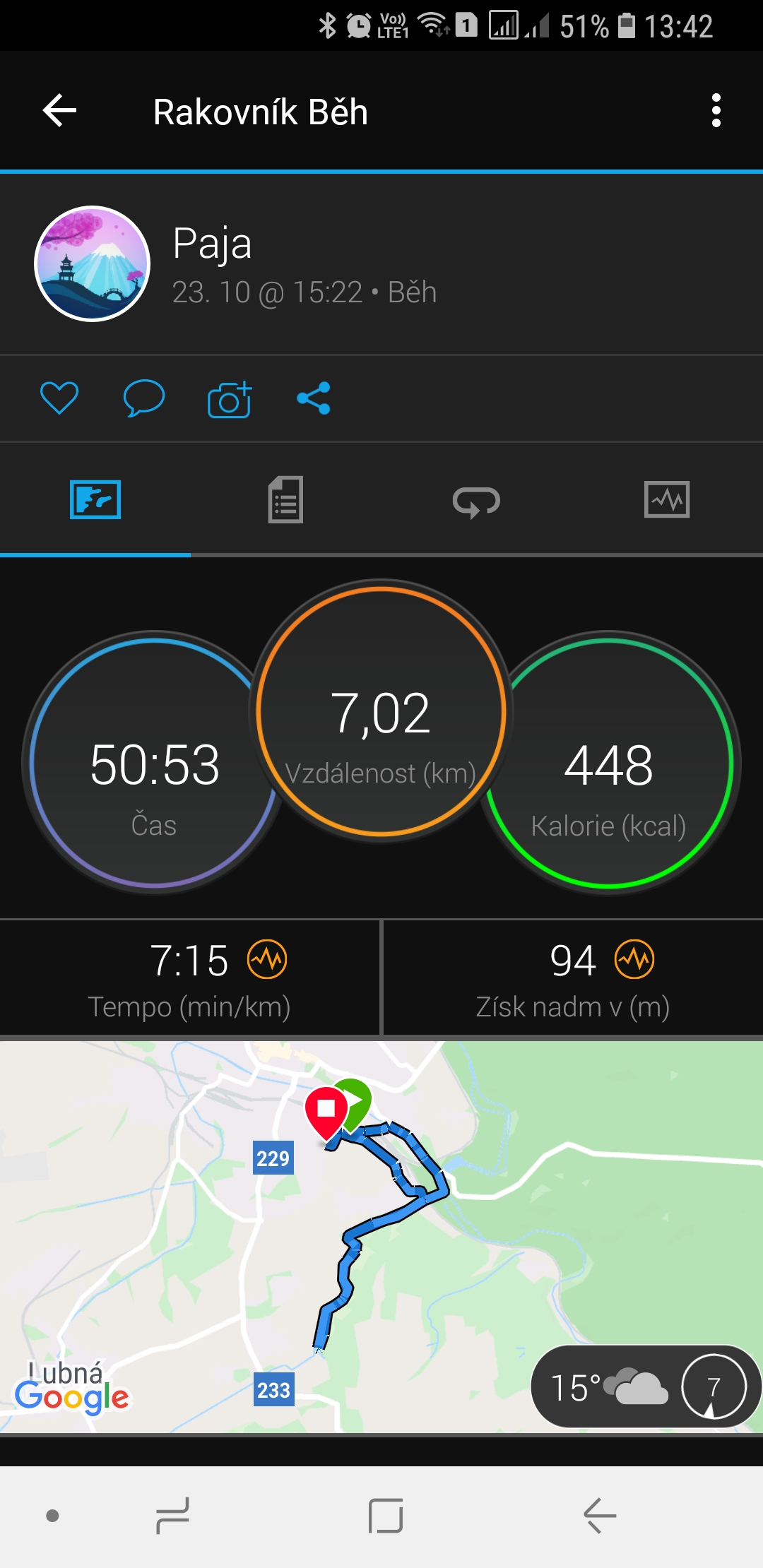763x1568 pixels.
Task: Go back using the top-left arrow
Action: pyautogui.click(x=59, y=111)
